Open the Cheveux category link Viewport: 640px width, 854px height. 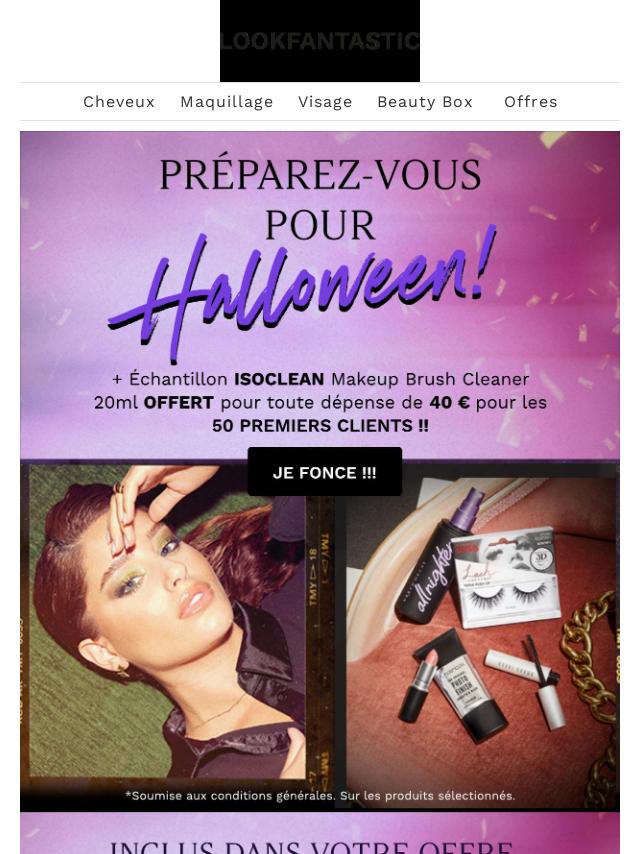point(119,102)
